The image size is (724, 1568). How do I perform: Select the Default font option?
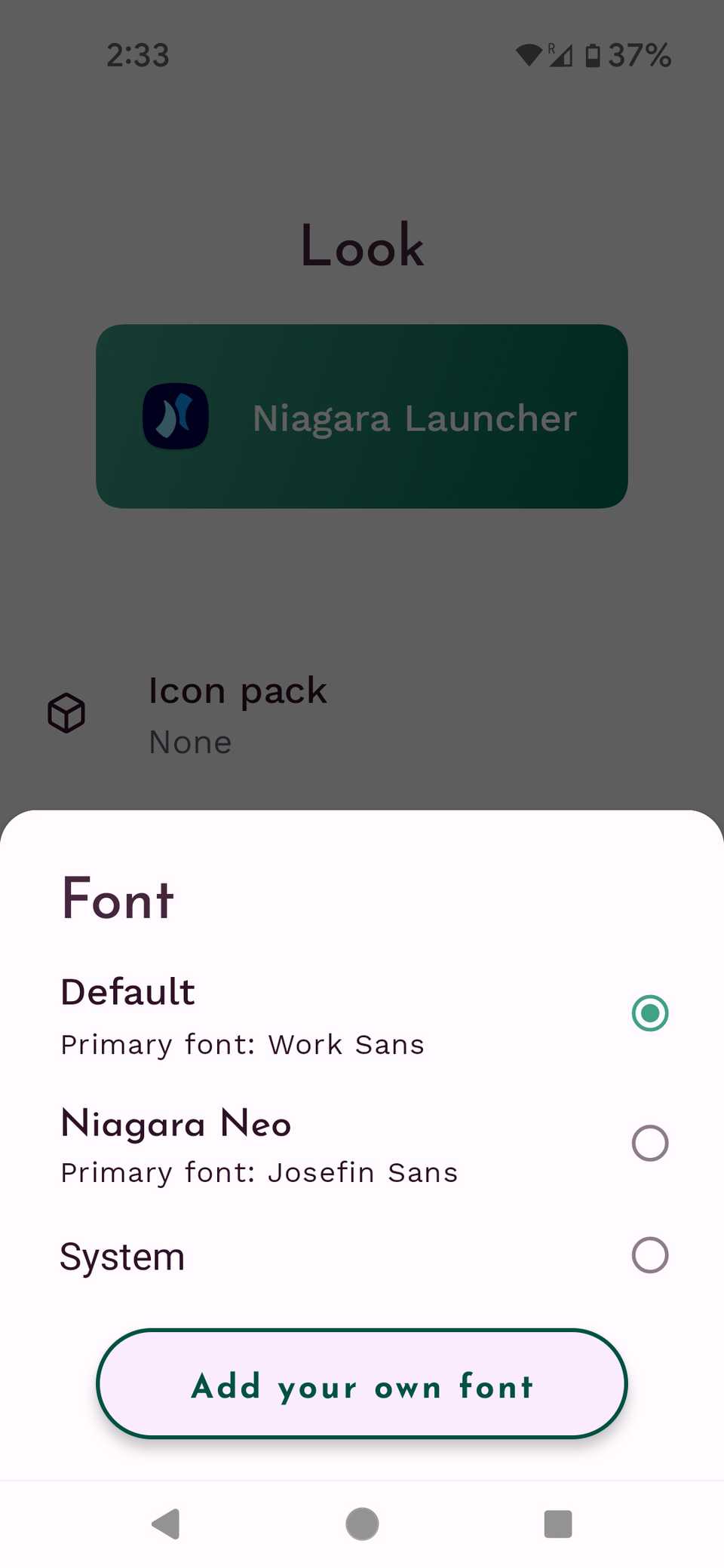(x=649, y=1012)
